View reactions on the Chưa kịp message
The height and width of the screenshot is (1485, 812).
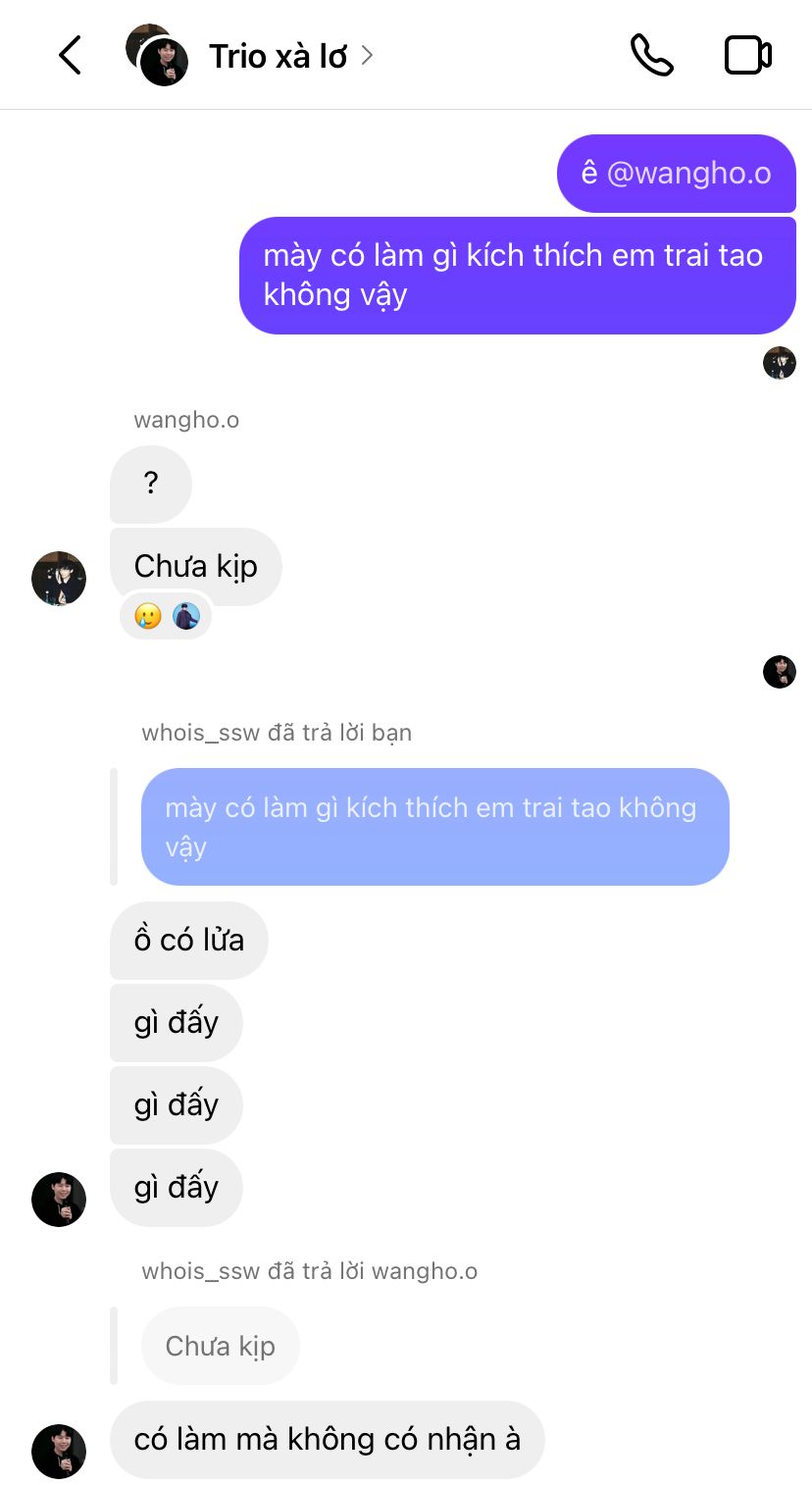[166, 616]
